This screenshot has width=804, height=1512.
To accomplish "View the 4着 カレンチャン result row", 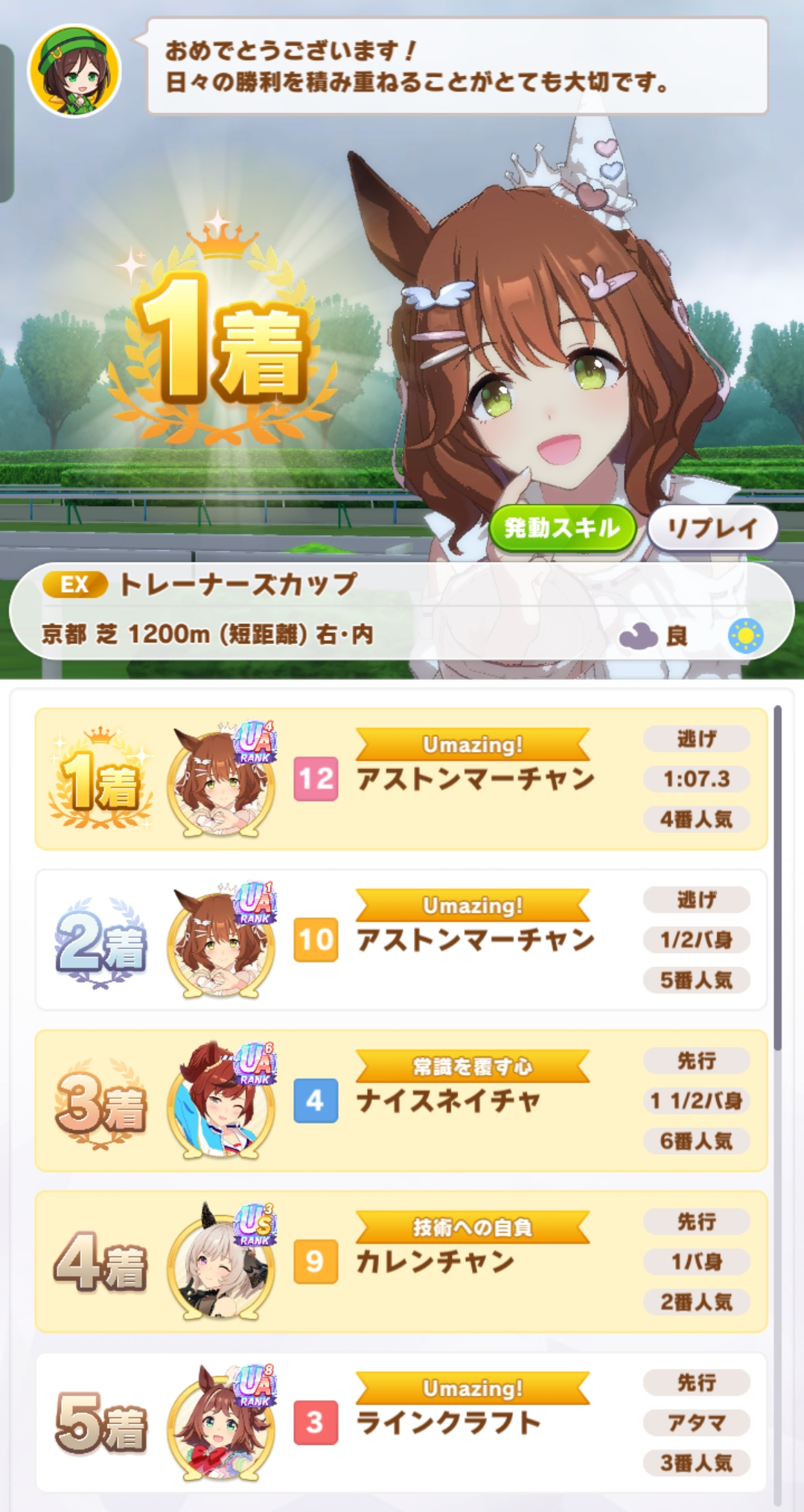I will click(x=401, y=1261).
